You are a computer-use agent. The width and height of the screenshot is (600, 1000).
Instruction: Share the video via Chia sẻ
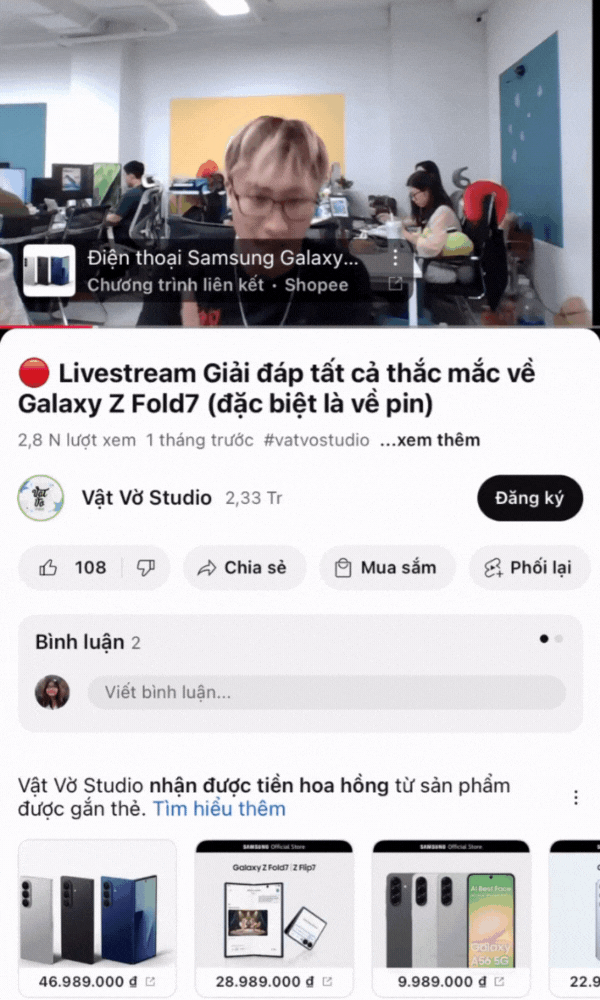point(243,568)
